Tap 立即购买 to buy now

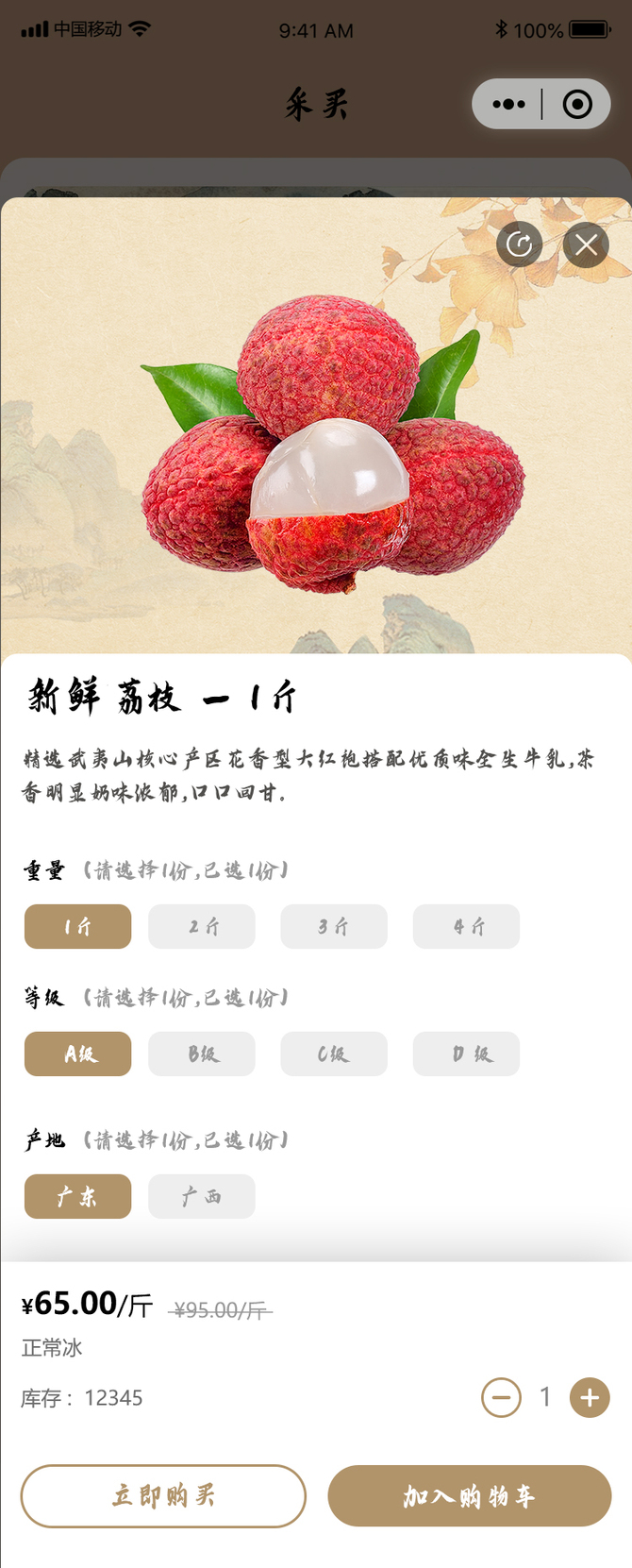(x=163, y=1495)
